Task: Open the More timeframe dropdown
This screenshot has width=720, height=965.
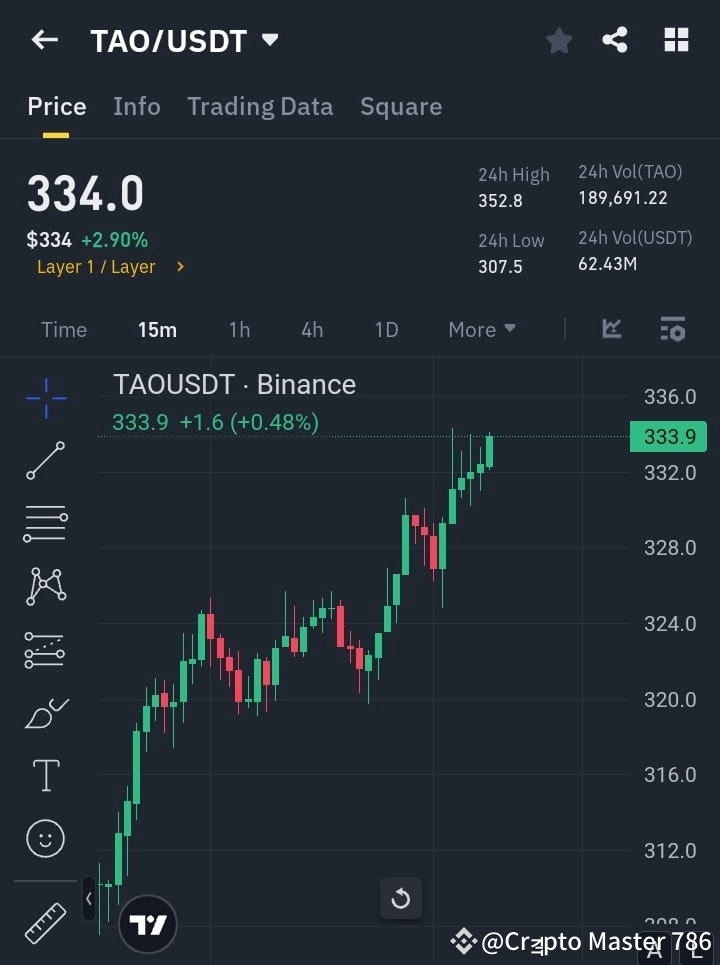Action: pos(481,329)
